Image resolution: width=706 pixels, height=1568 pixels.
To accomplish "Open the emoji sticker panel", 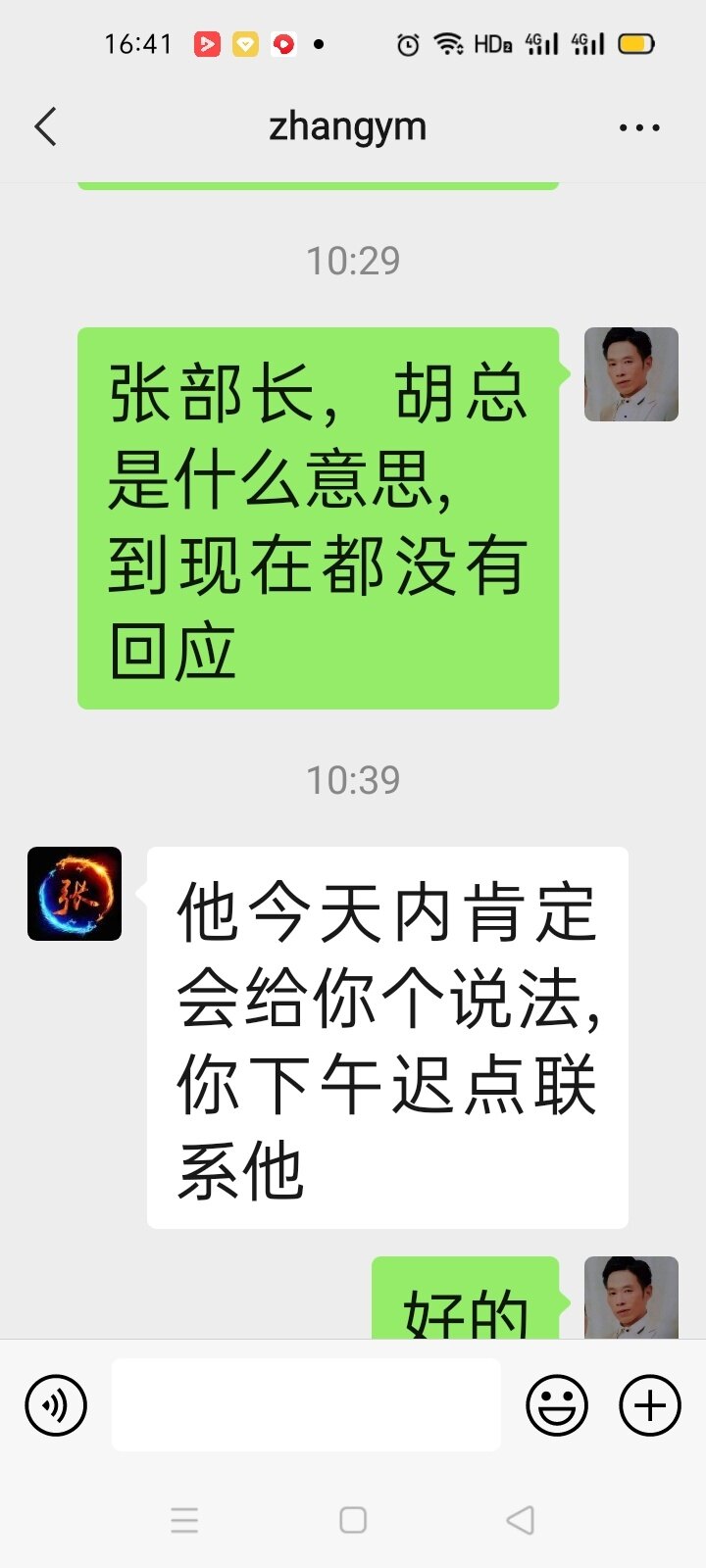I will coord(557,1405).
